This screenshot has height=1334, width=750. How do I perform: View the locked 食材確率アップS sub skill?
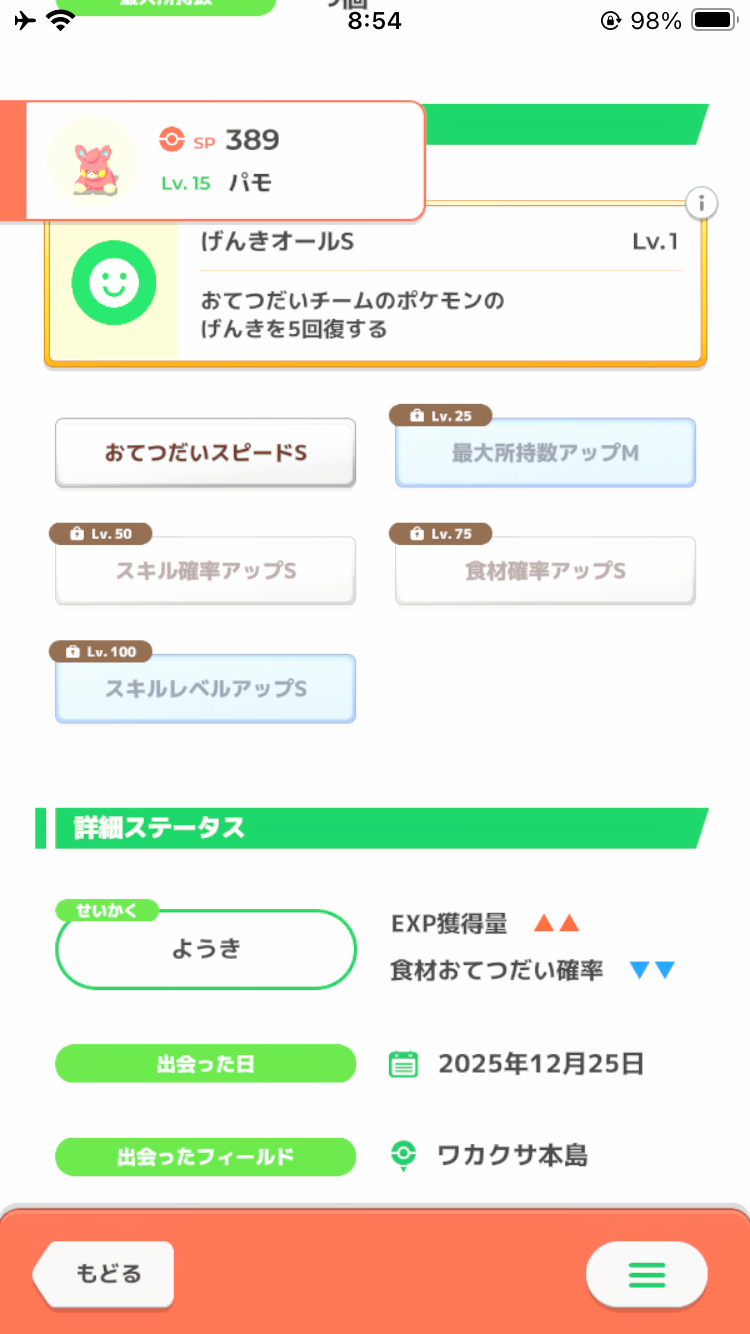coord(545,571)
